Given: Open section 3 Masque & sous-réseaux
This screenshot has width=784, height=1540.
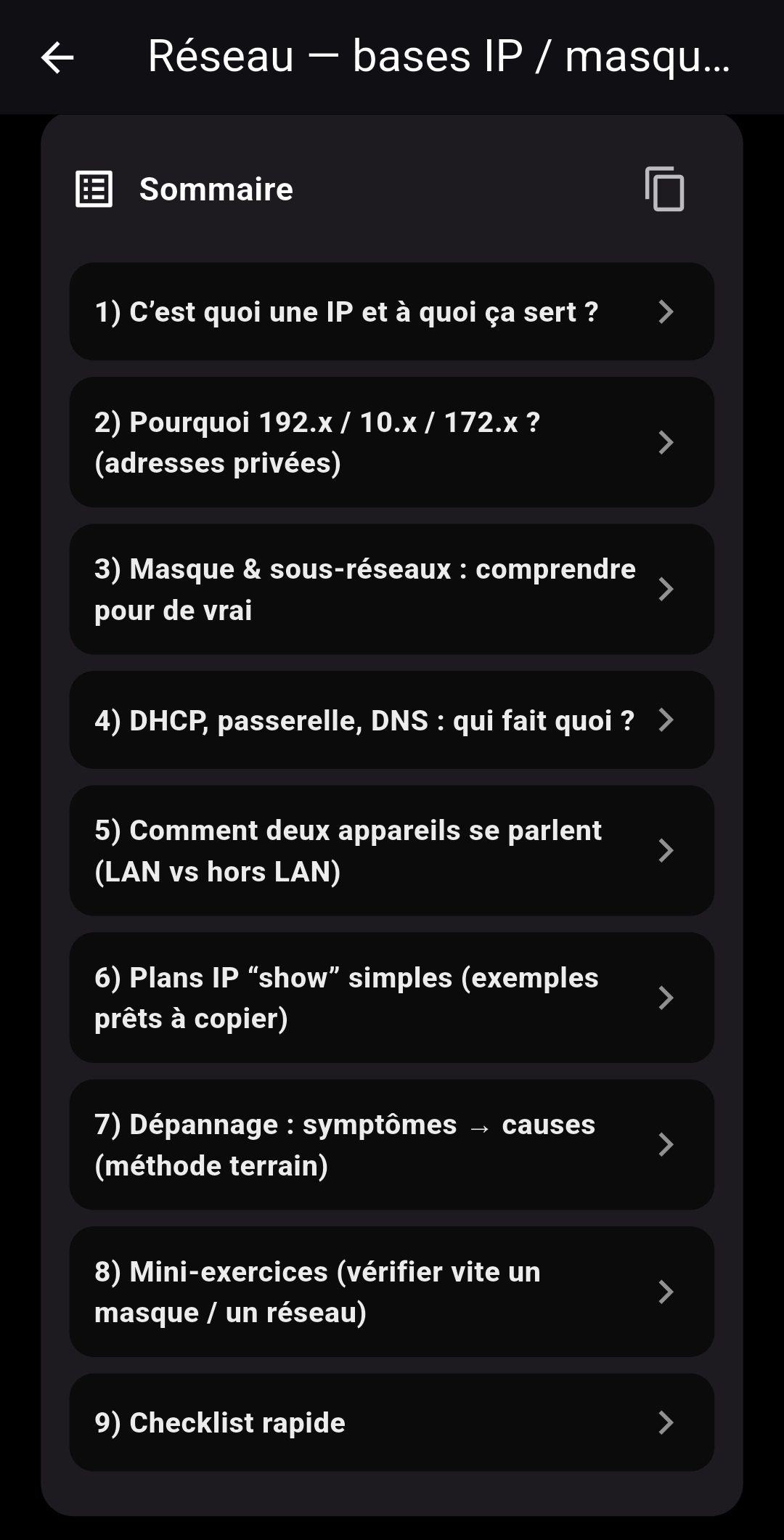Looking at the screenshot, I should (391, 589).
